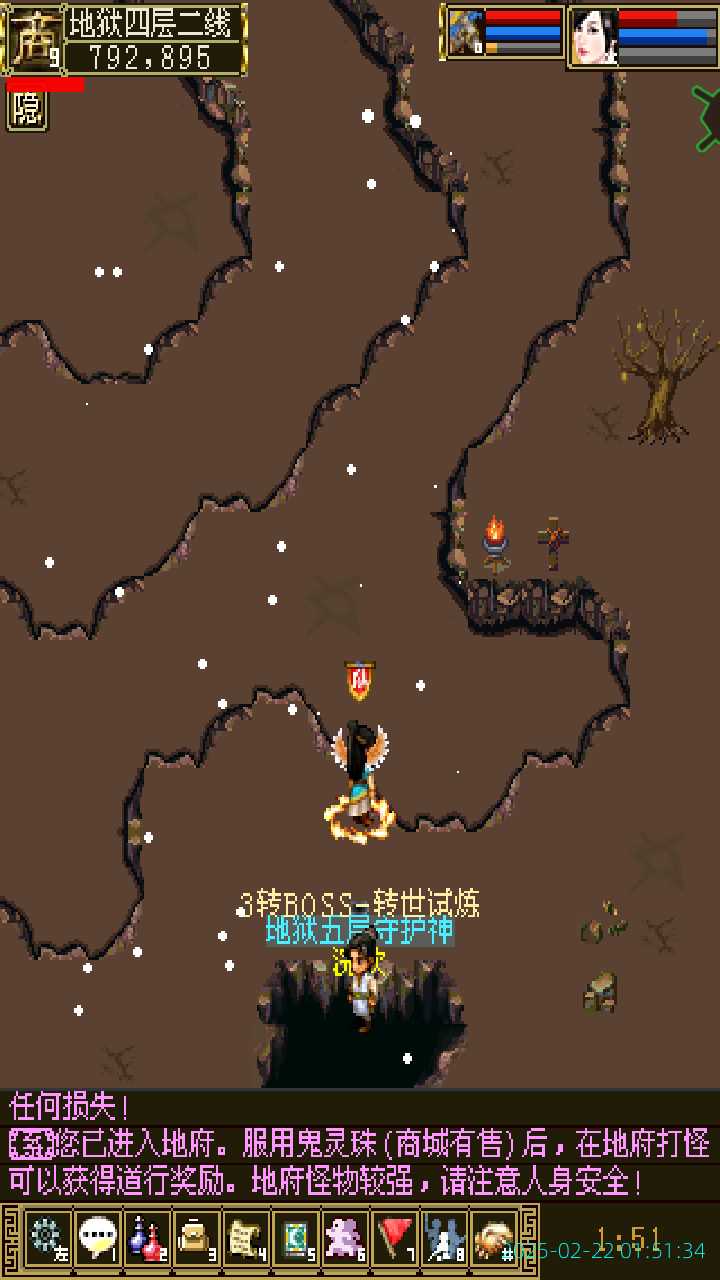Toggle the 隐 hide button
This screenshot has width=720, height=1280.
click(x=27, y=110)
